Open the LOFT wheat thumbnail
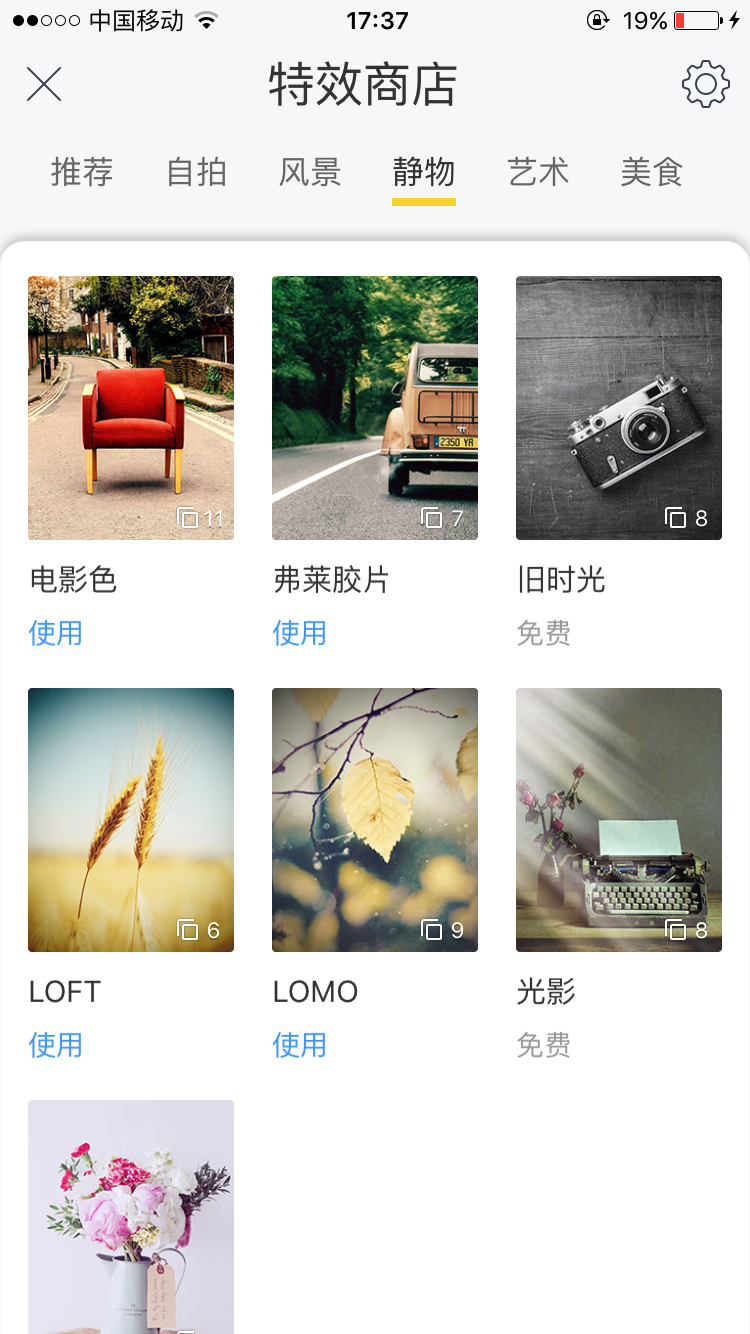Image resolution: width=750 pixels, height=1334 pixels. coord(131,820)
